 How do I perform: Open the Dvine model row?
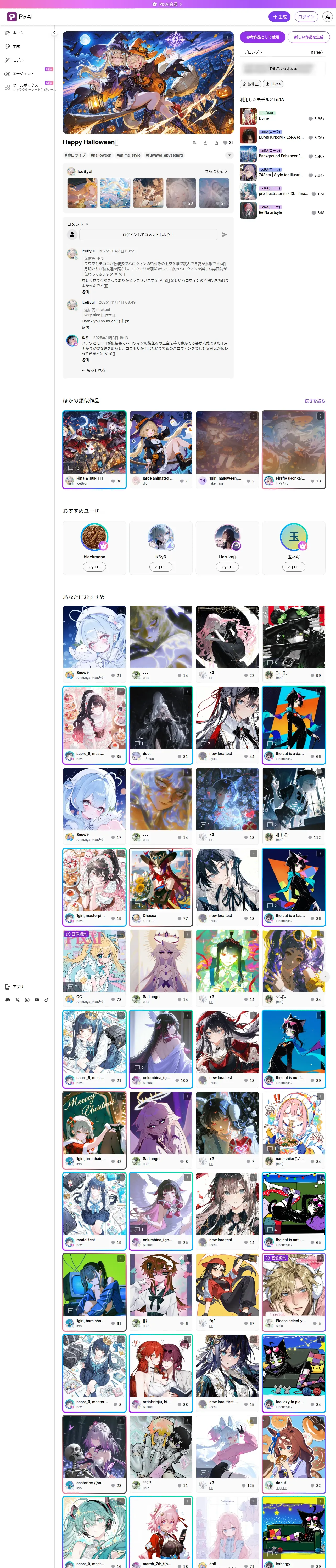[x=282, y=116]
